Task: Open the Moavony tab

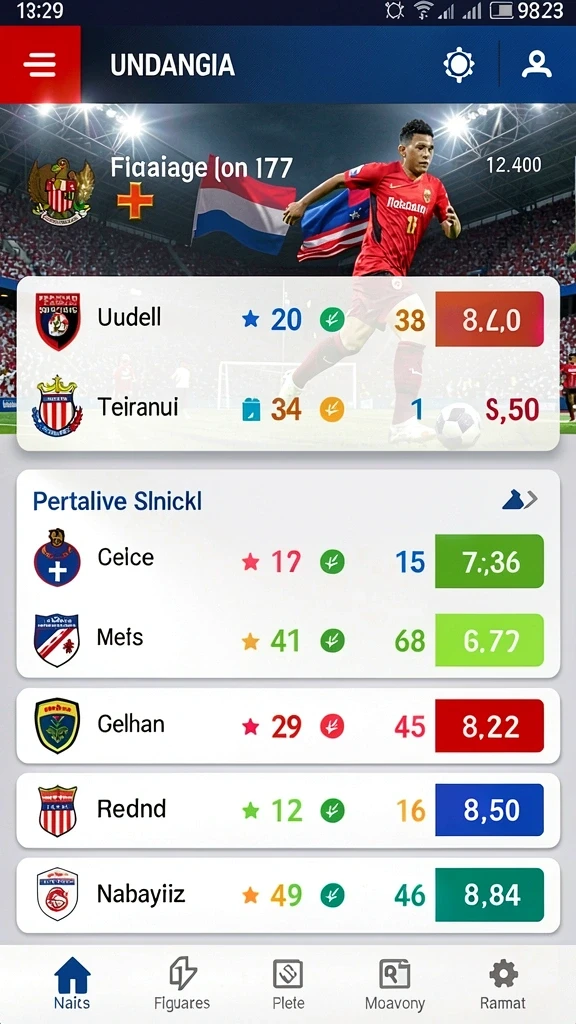Action: click(x=394, y=984)
